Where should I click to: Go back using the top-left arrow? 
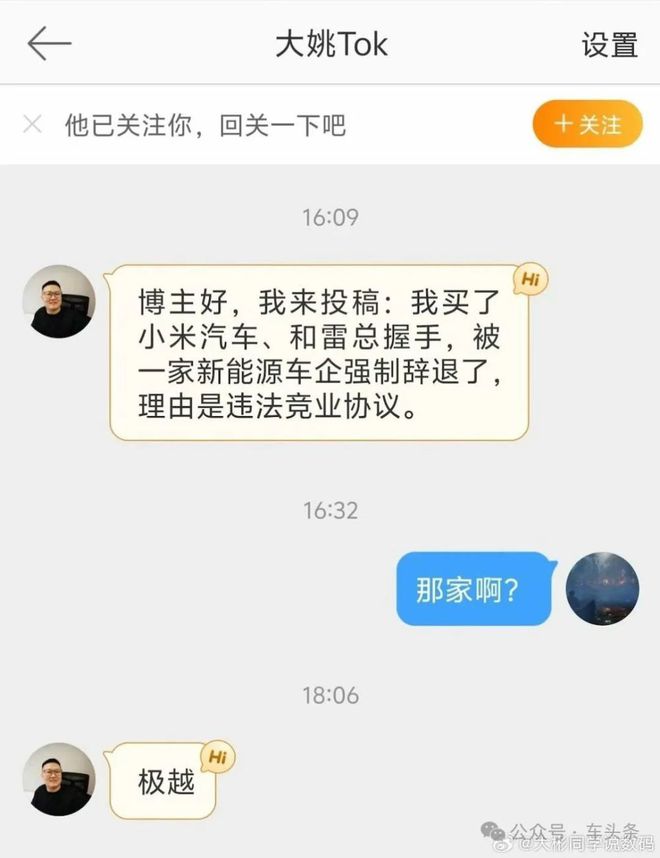tap(48, 44)
